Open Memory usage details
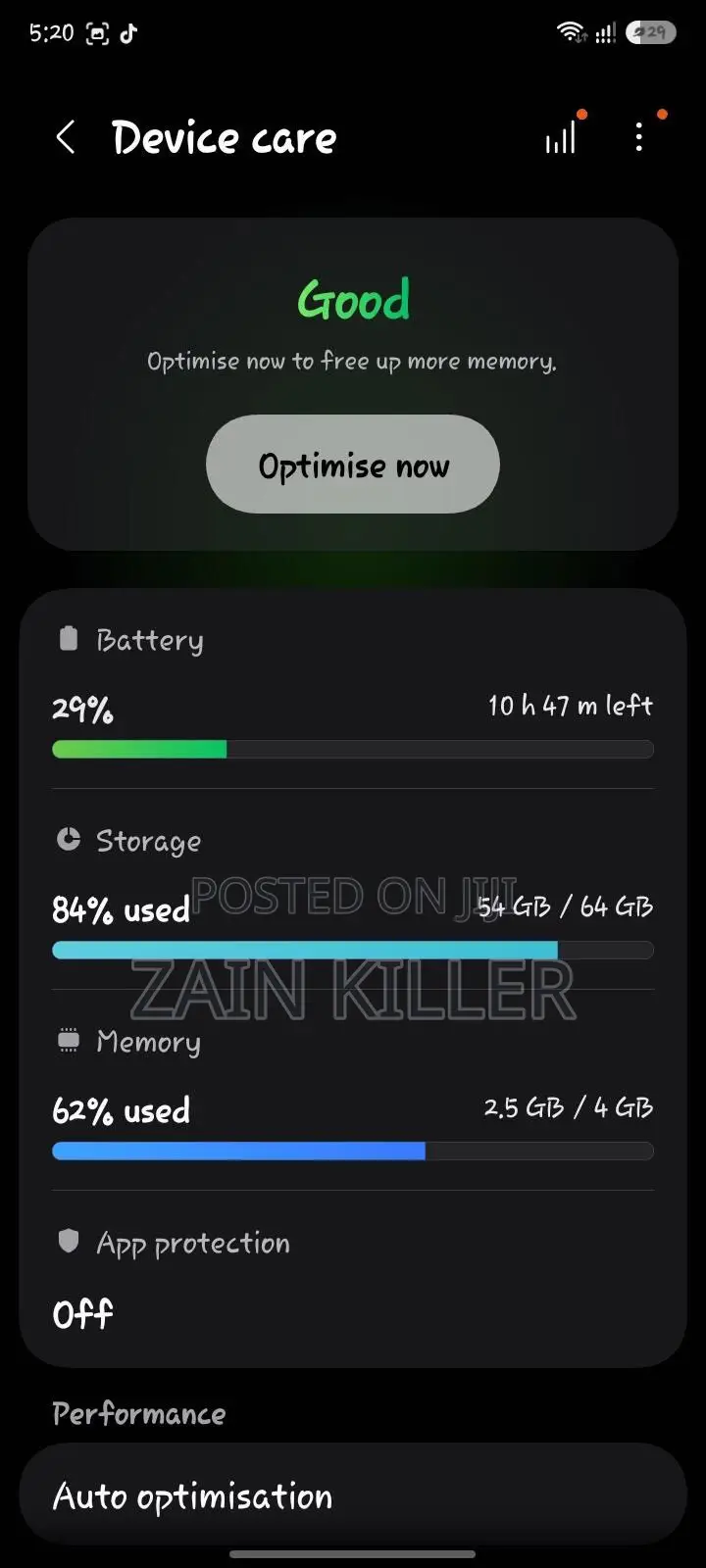The image size is (706, 1568). 353,1091
